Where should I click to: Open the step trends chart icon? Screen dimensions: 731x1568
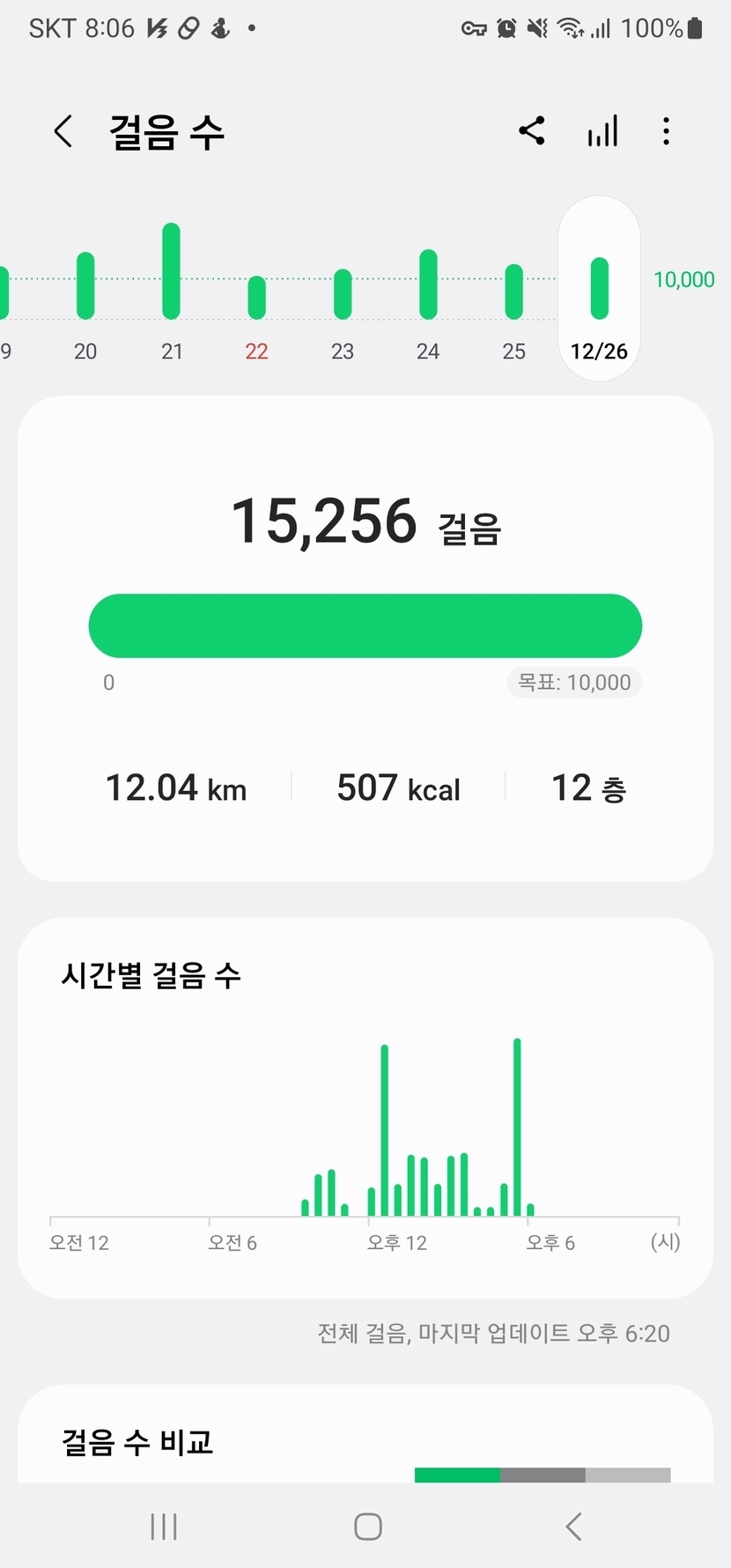coord(602,131)
